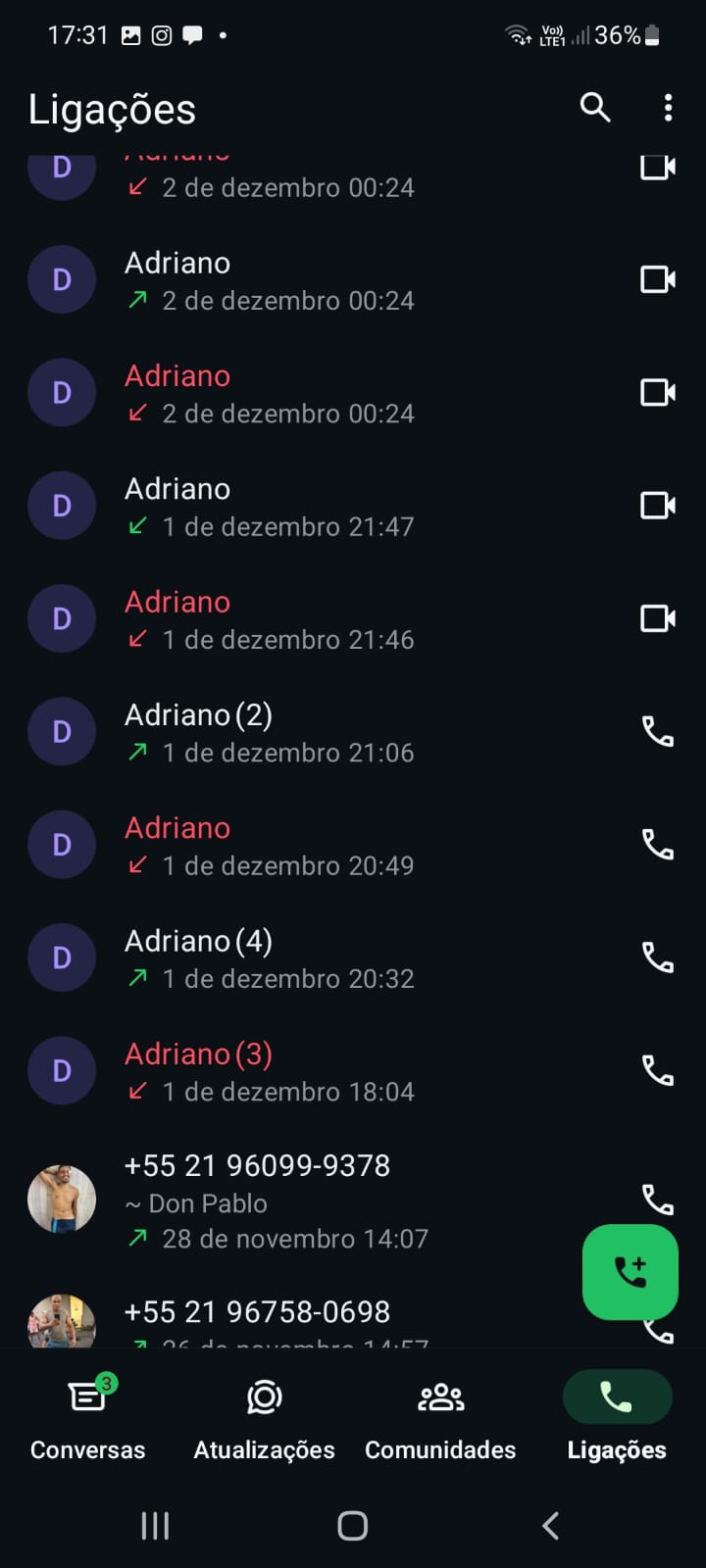The image size is (706, 1568).
Task: Select the Ligações tab
Action: [617, 1417]
